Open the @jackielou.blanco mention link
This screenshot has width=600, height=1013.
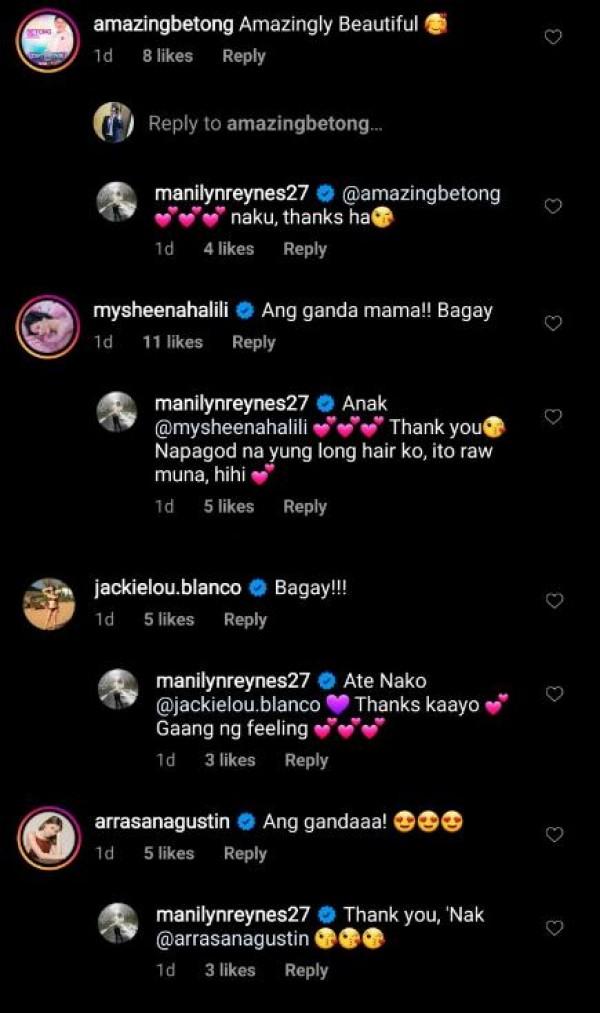pos(238,704)
